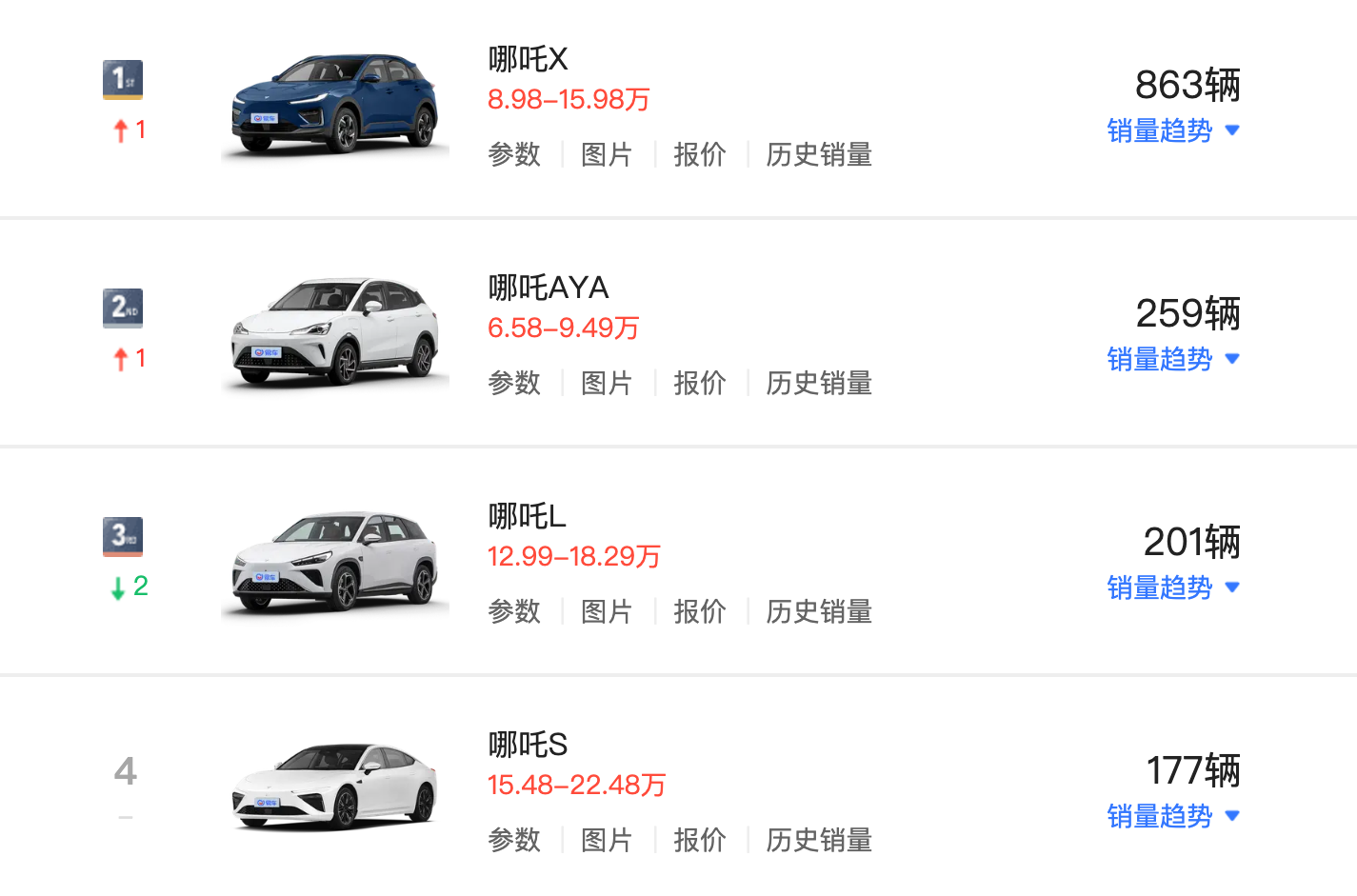Check 报价 for 哪吒L

pyautogui.click(x=700, y=611)
